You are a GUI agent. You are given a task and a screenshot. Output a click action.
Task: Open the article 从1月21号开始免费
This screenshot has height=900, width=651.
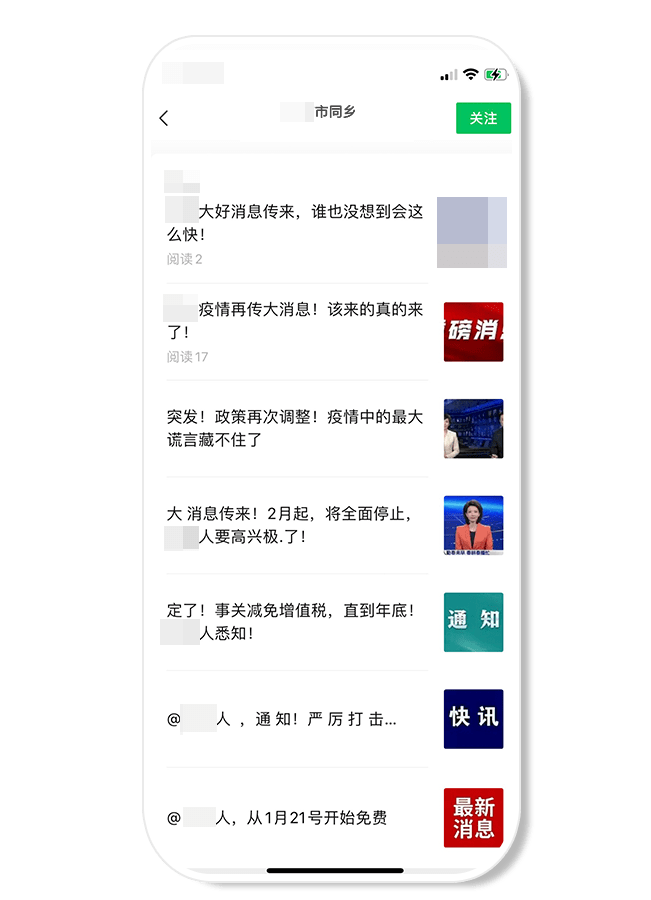tap(295, 818)
